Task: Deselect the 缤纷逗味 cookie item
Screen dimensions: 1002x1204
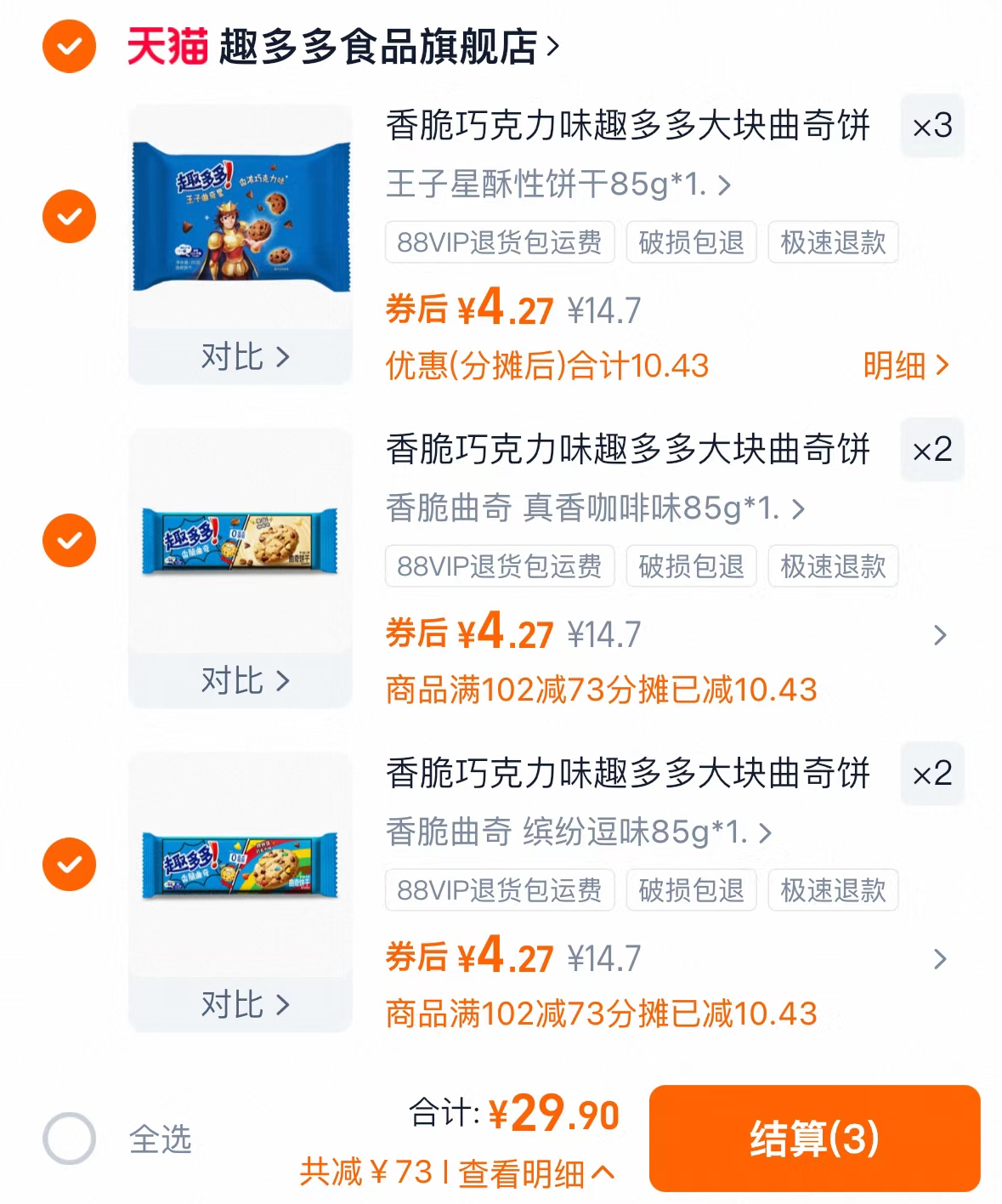Action: point(68,863)
